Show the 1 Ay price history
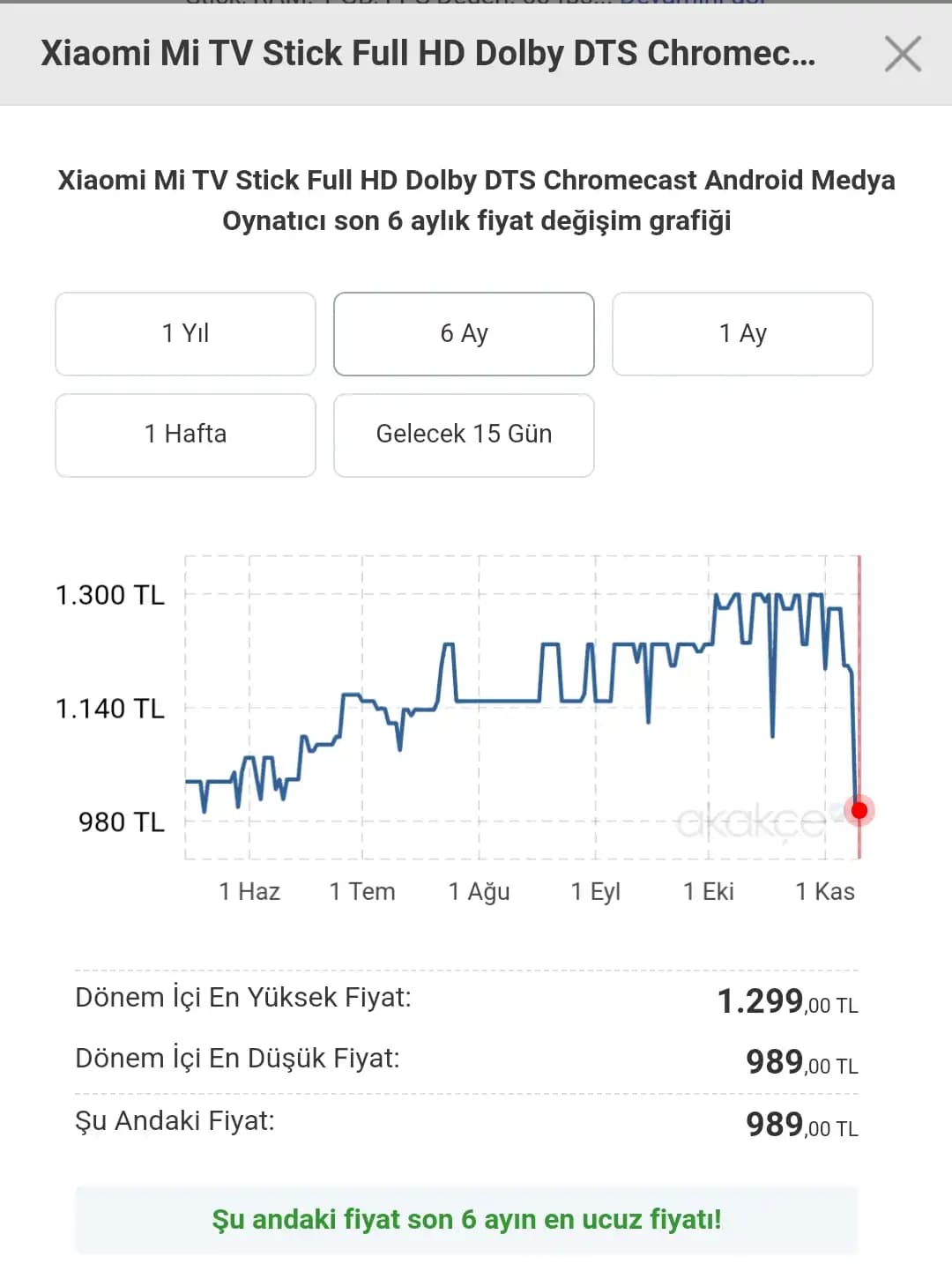The height and width of the screenshot is (1264, 952). tap(742, 334)
